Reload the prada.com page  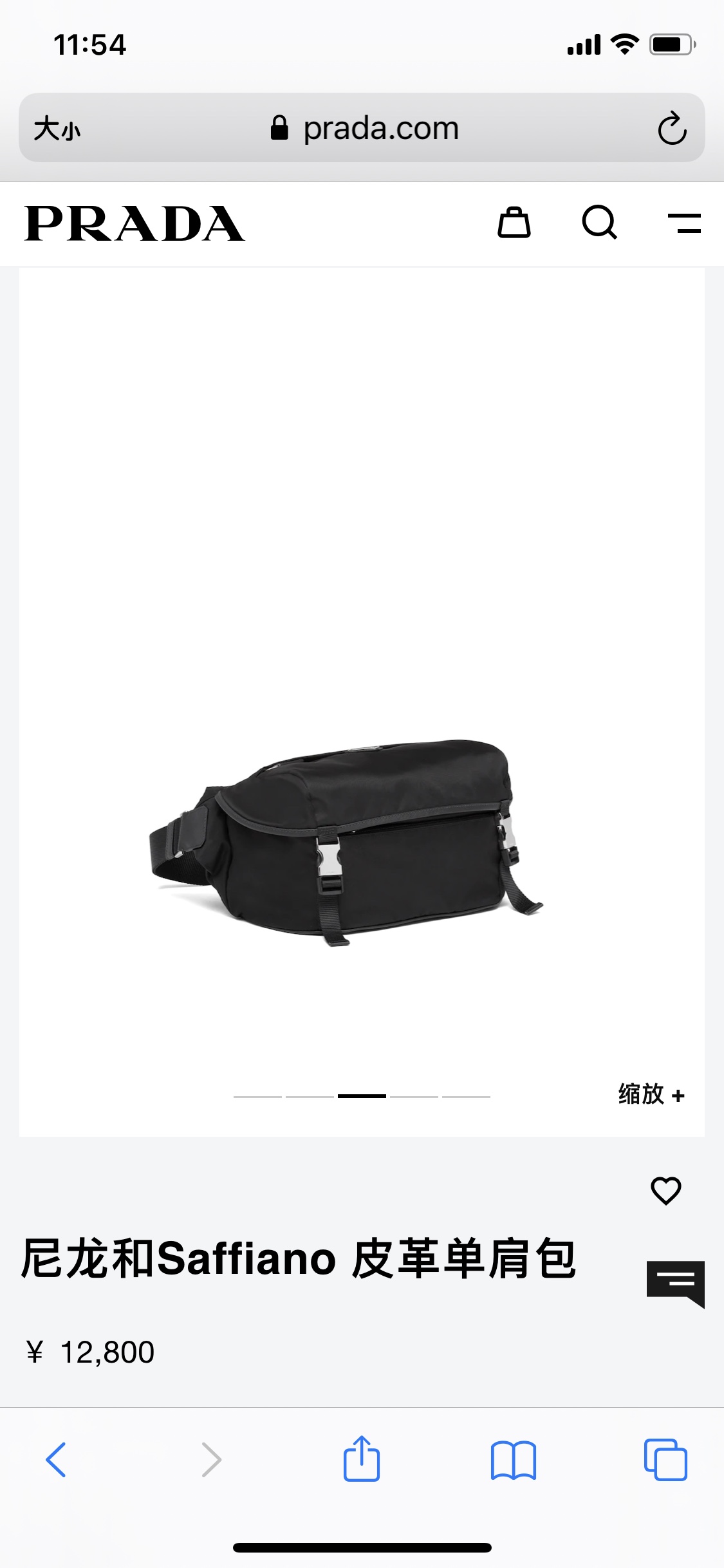point(672,128)
